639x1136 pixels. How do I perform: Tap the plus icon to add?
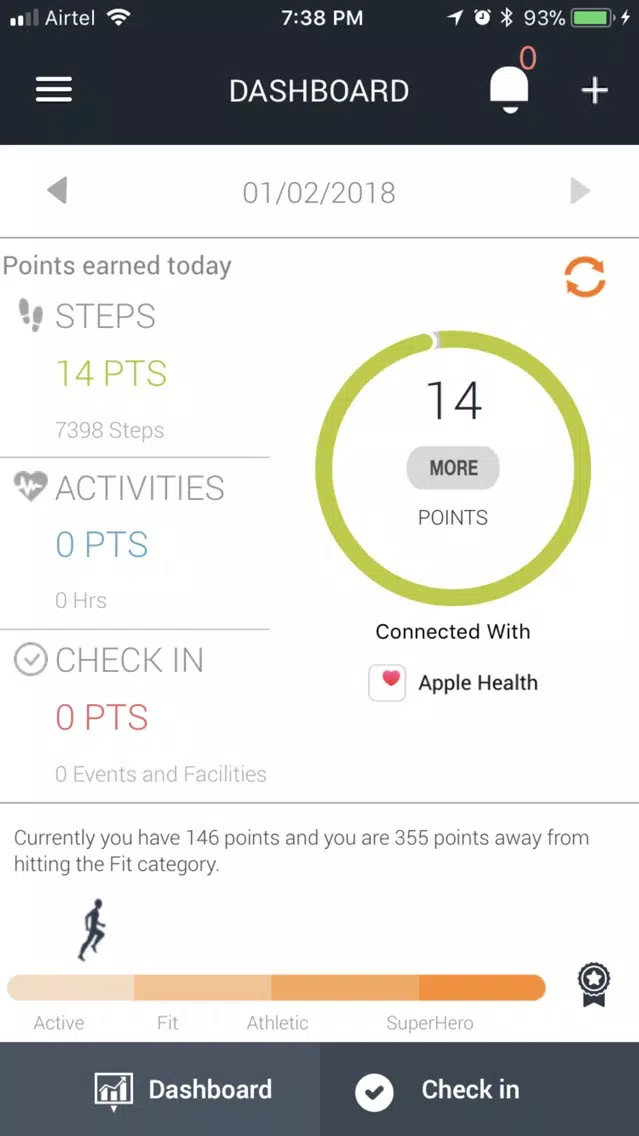(594, 91)
